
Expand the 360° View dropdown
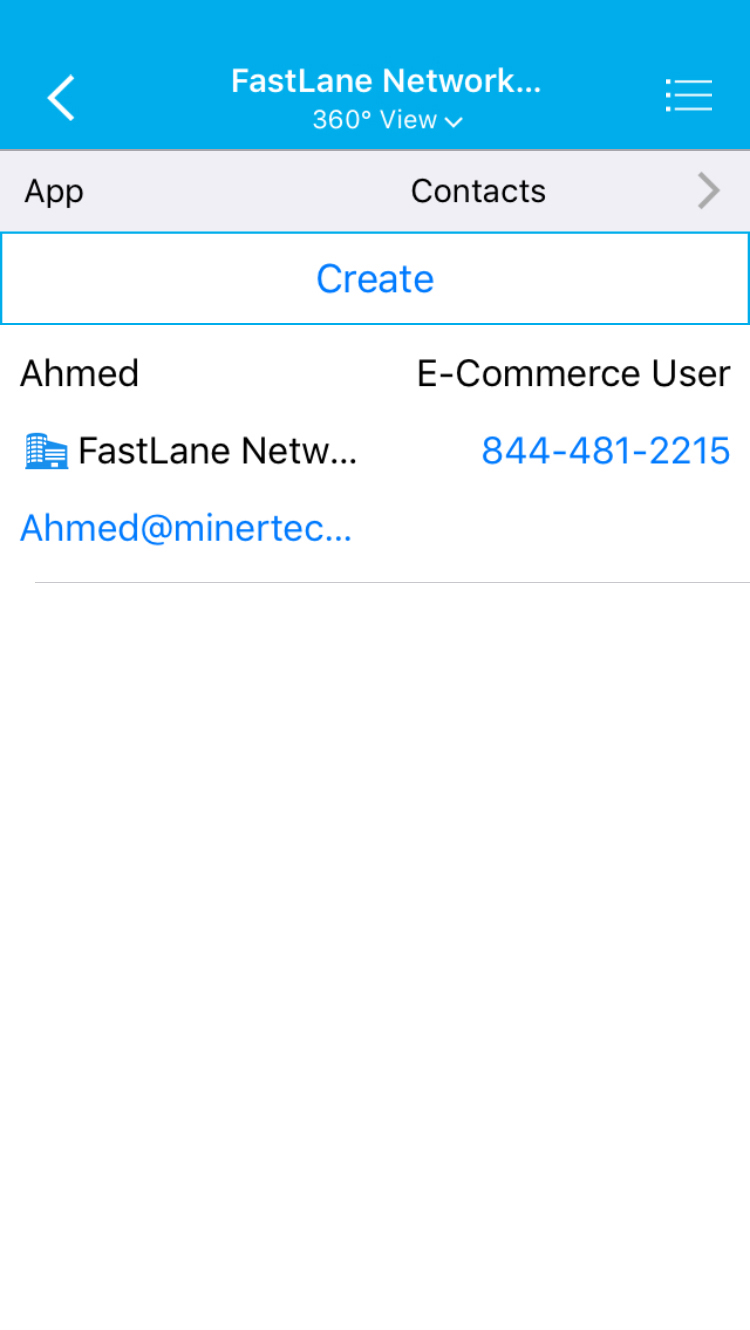[x=387, y=121]
